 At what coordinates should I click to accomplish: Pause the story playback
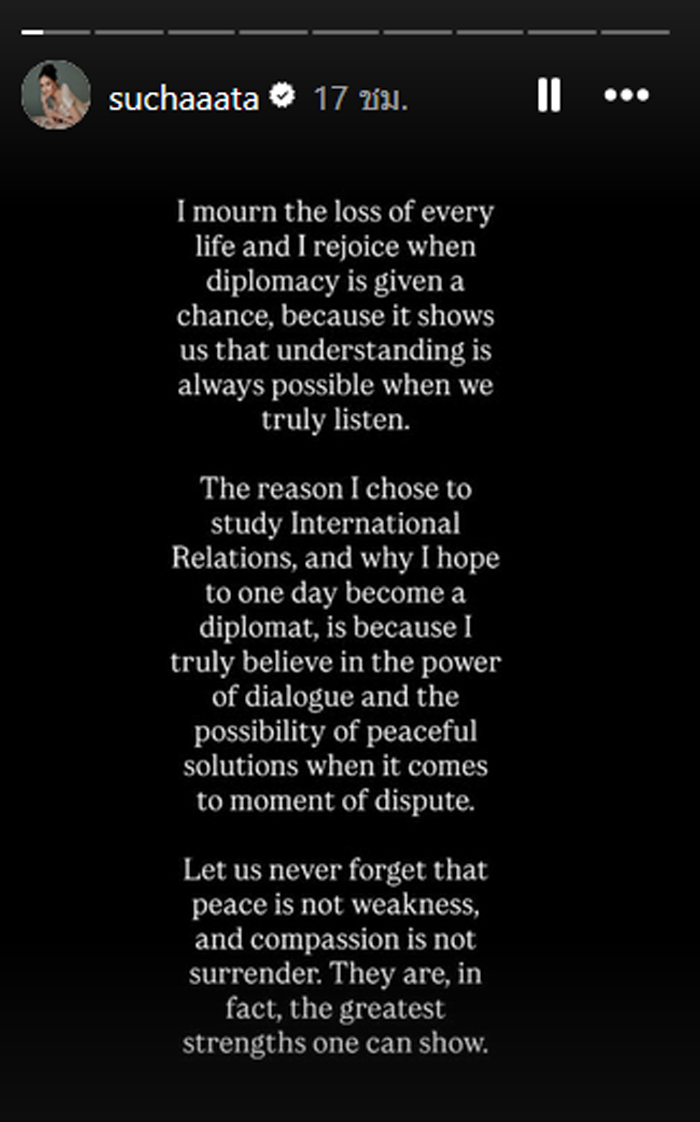tap(548, 96)
